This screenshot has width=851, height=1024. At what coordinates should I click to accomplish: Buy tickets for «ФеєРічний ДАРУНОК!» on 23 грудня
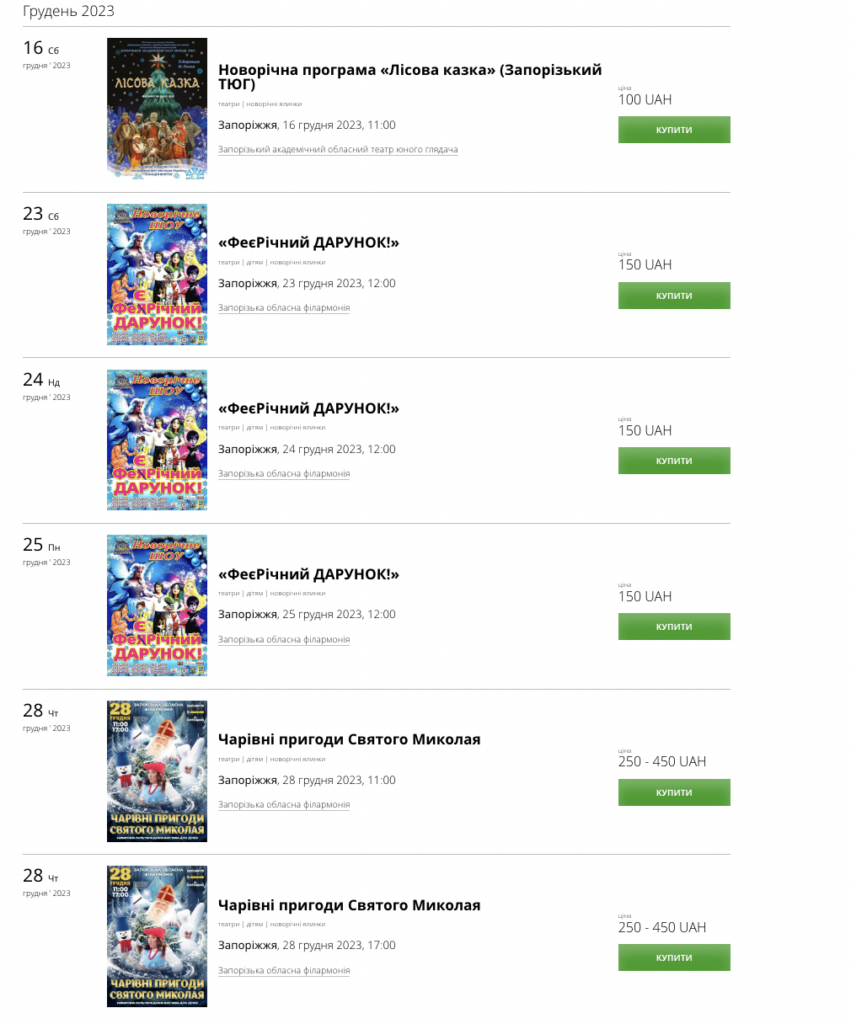pos(673,296)
